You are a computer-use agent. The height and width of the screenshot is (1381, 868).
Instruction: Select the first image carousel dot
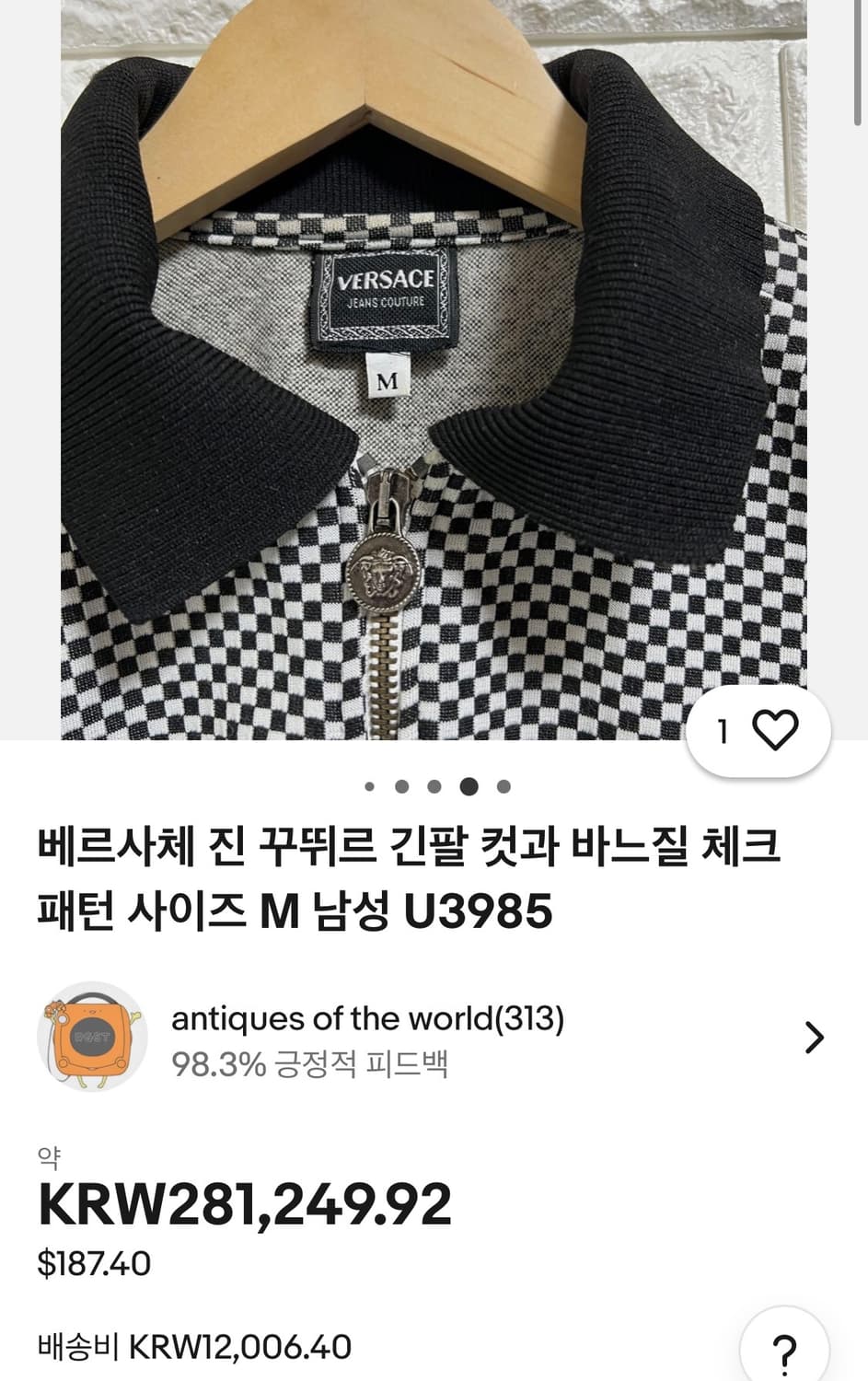click(369, 786)
